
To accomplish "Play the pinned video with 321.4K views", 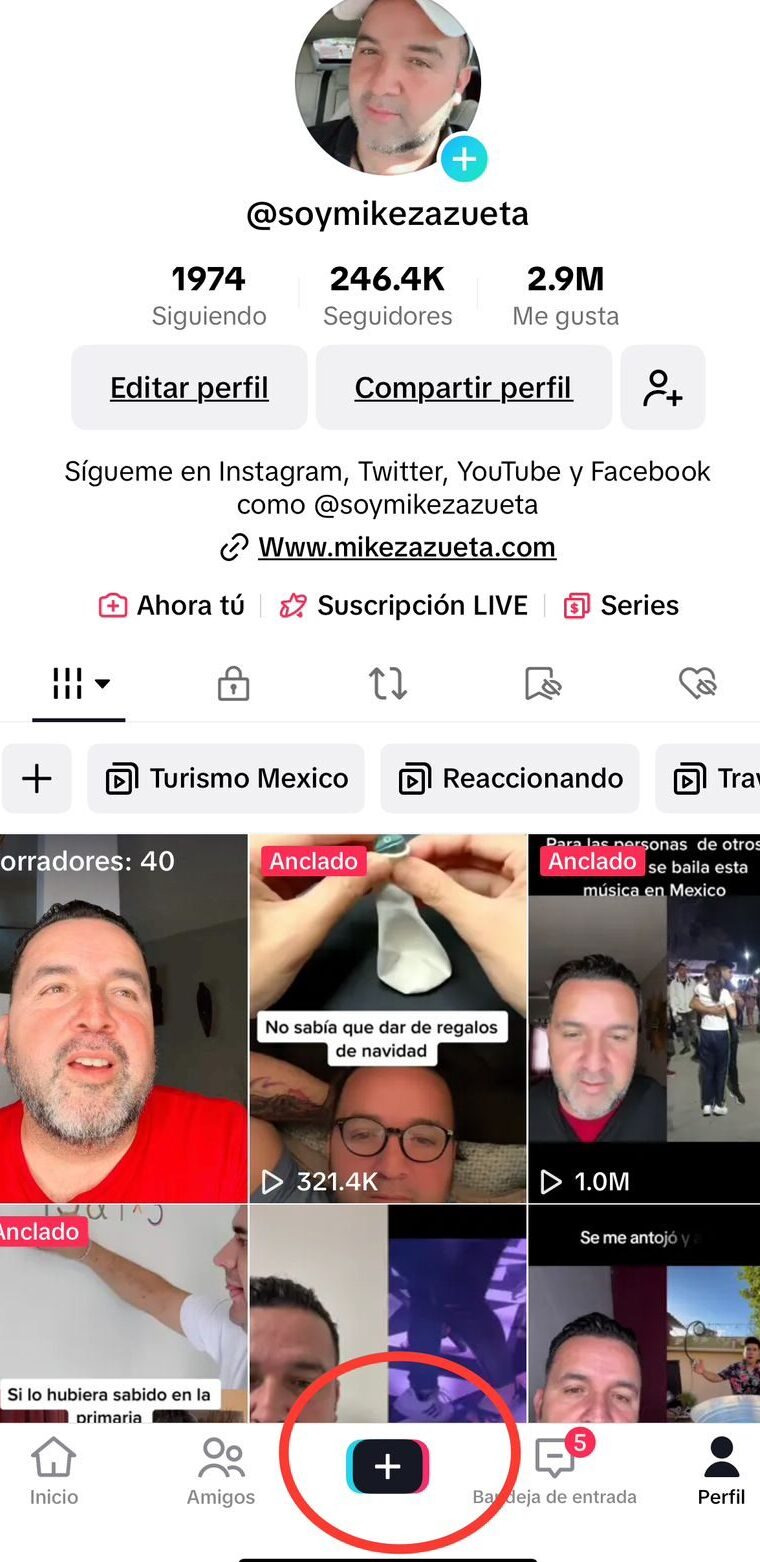I will [387, 1018].
